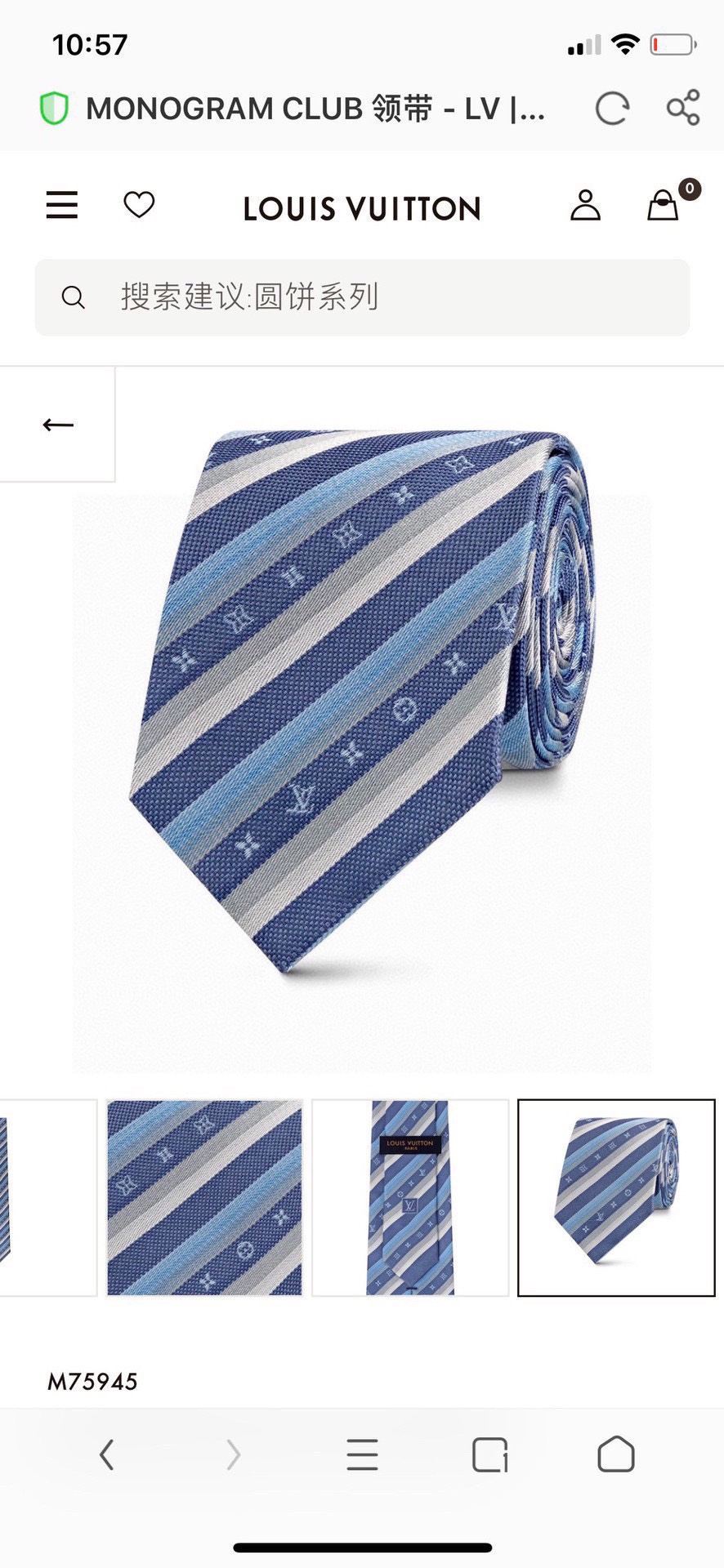Share this page

coord(683,108)
